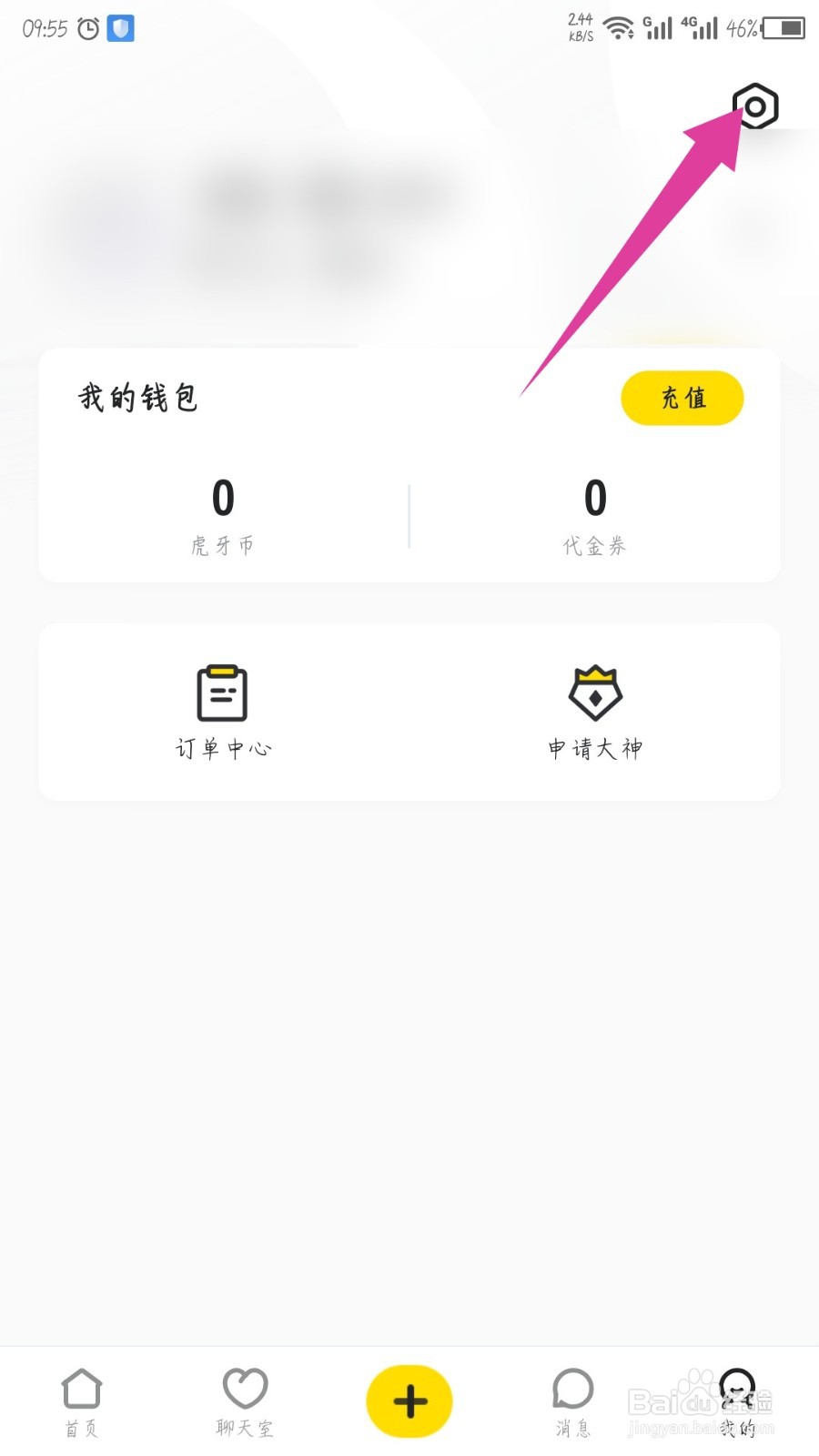Image resolution: width=819 pixels, height=1456 pixels.
Task: Select the 我的 profile icon
Action: (736, 1388)
